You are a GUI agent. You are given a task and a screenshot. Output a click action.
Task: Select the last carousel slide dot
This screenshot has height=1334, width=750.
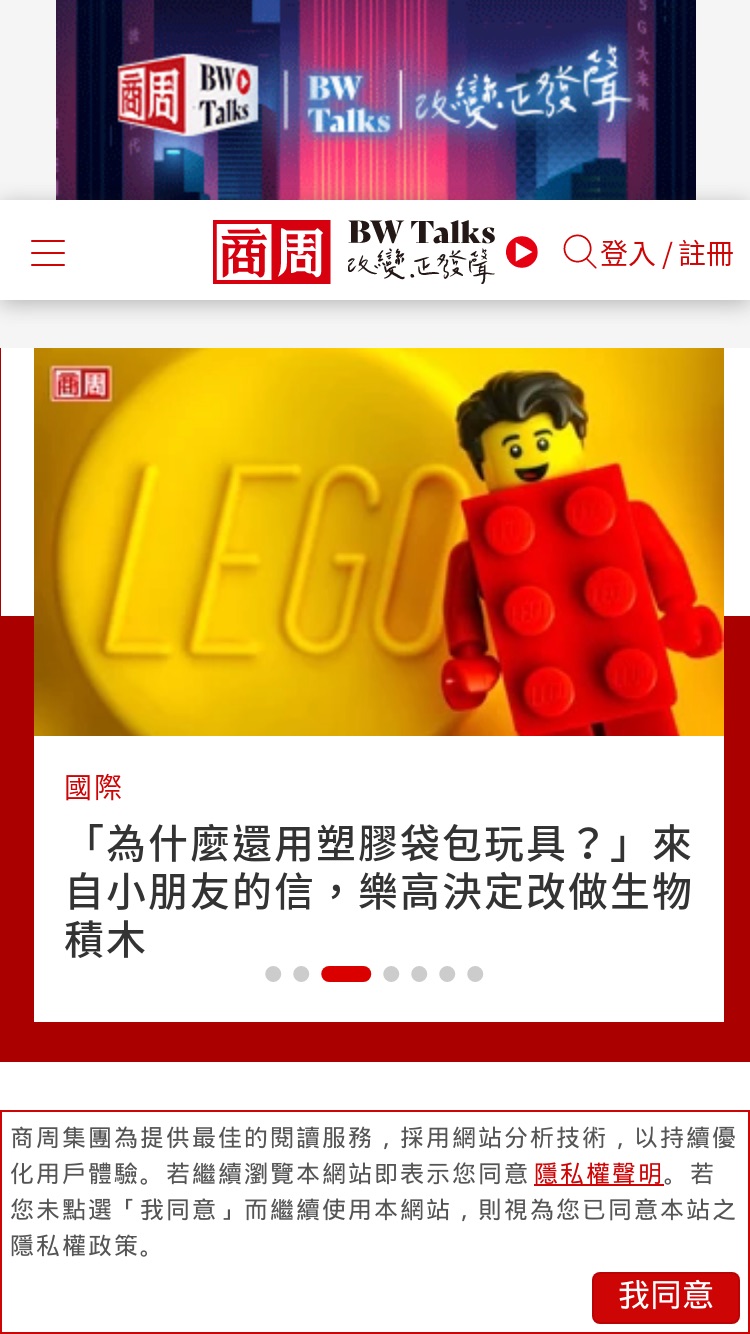(475, 974)
